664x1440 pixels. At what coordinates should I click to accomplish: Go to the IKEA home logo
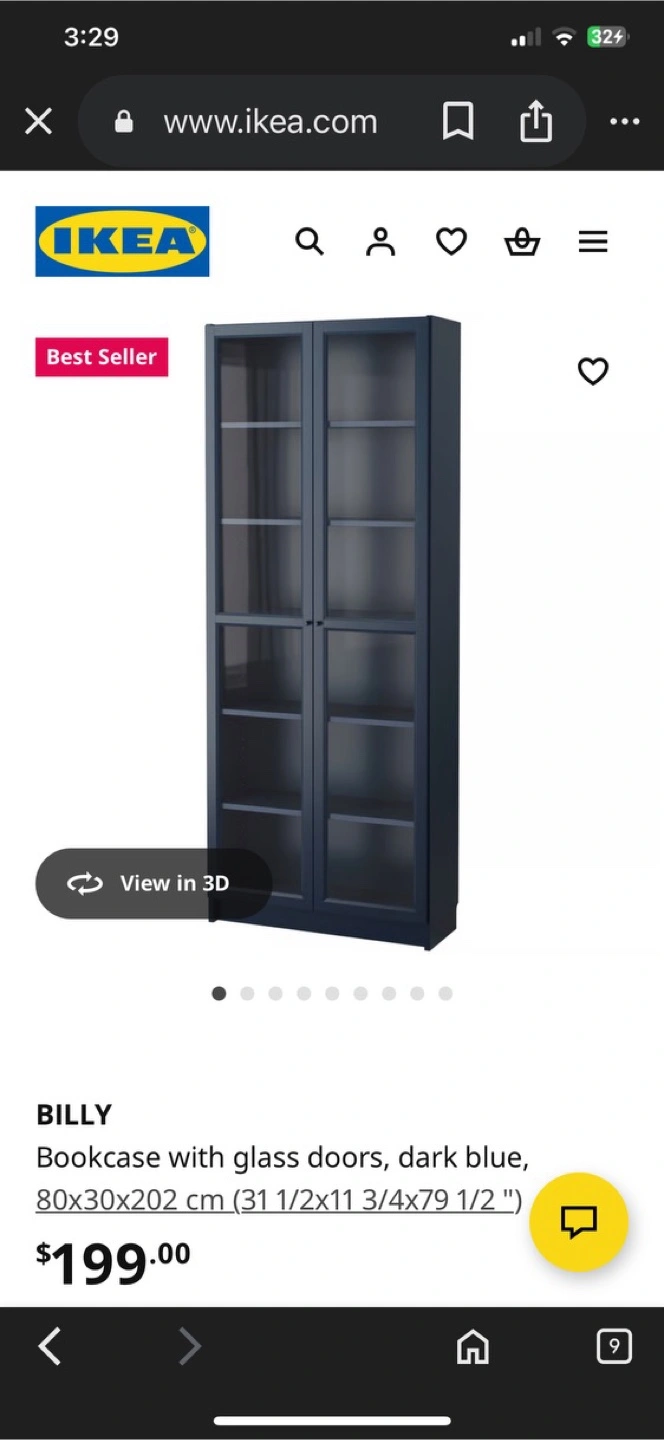tap(122, 241)
